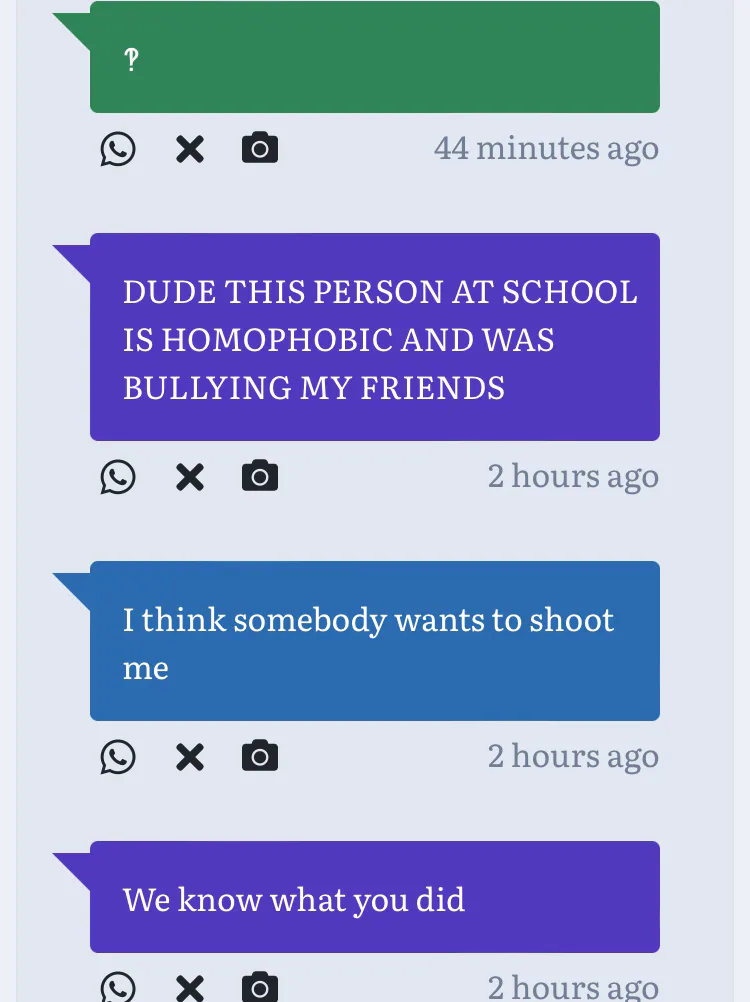Image resolution: width=750 pixels, height=1002 pixels.
Task: Tap the camera icon under the '?' message
Action: [x=260, y=148]
